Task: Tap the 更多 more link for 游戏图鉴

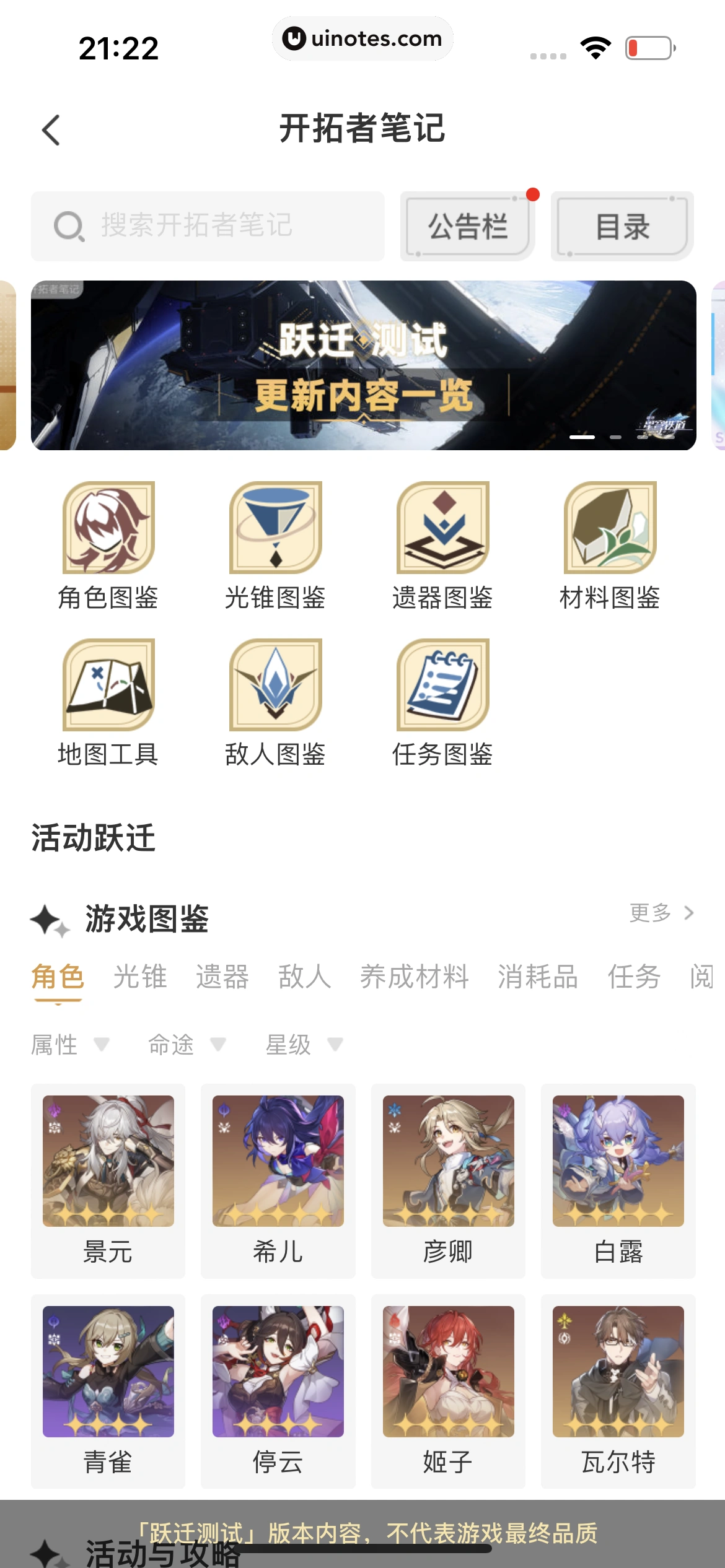Action: (x=649, y=913)
